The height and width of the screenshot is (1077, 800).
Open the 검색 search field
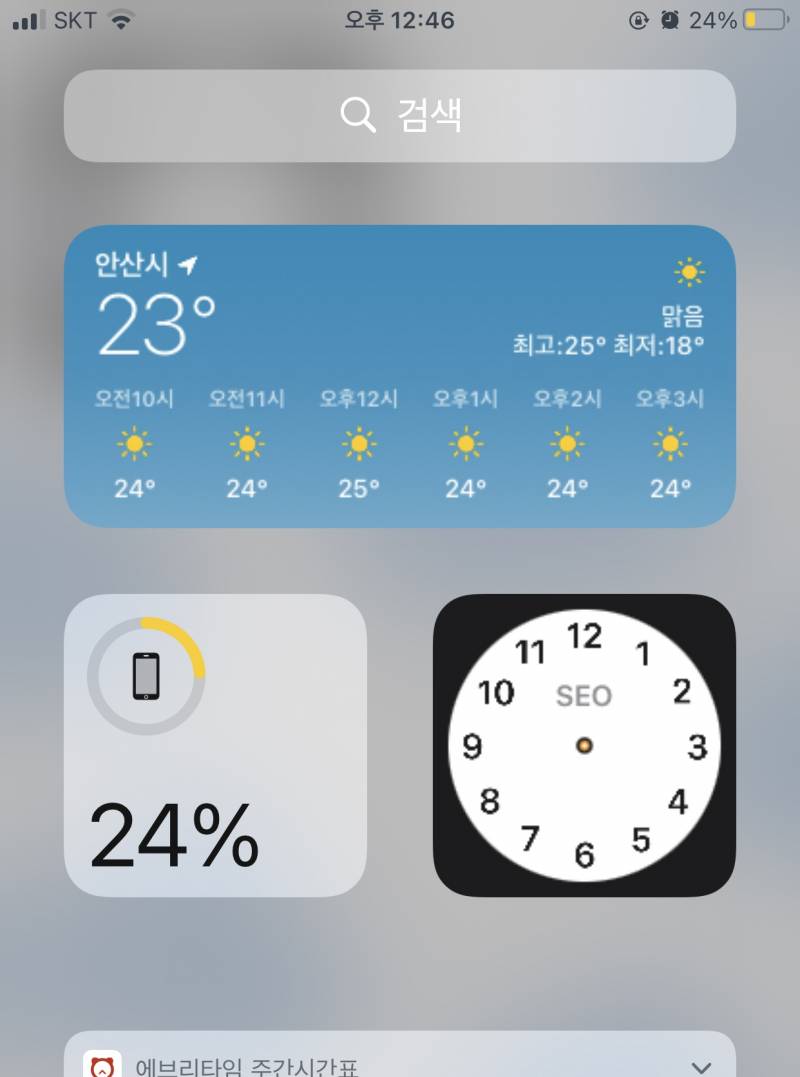click(400, 116)
